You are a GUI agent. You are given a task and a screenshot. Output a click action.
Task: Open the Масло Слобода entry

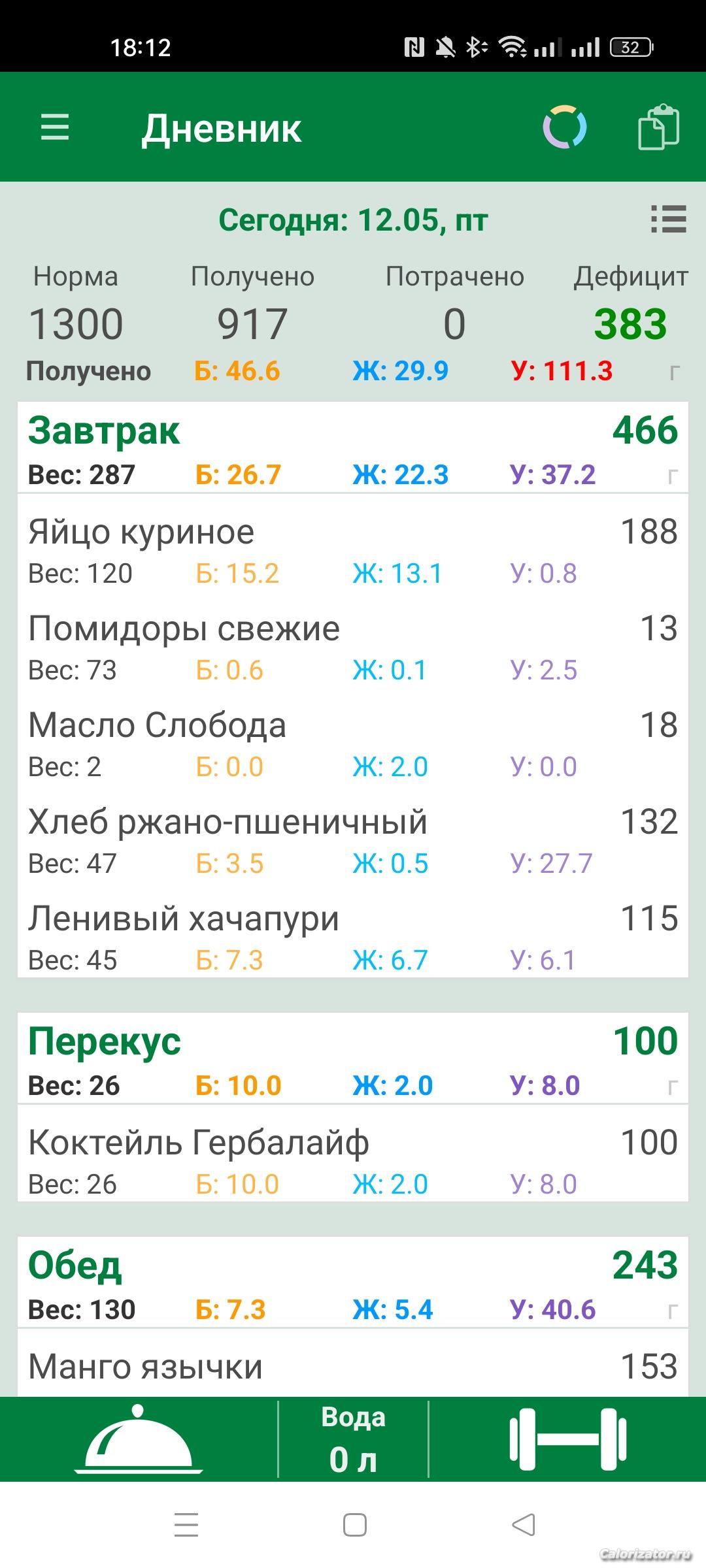coord(353,743)
